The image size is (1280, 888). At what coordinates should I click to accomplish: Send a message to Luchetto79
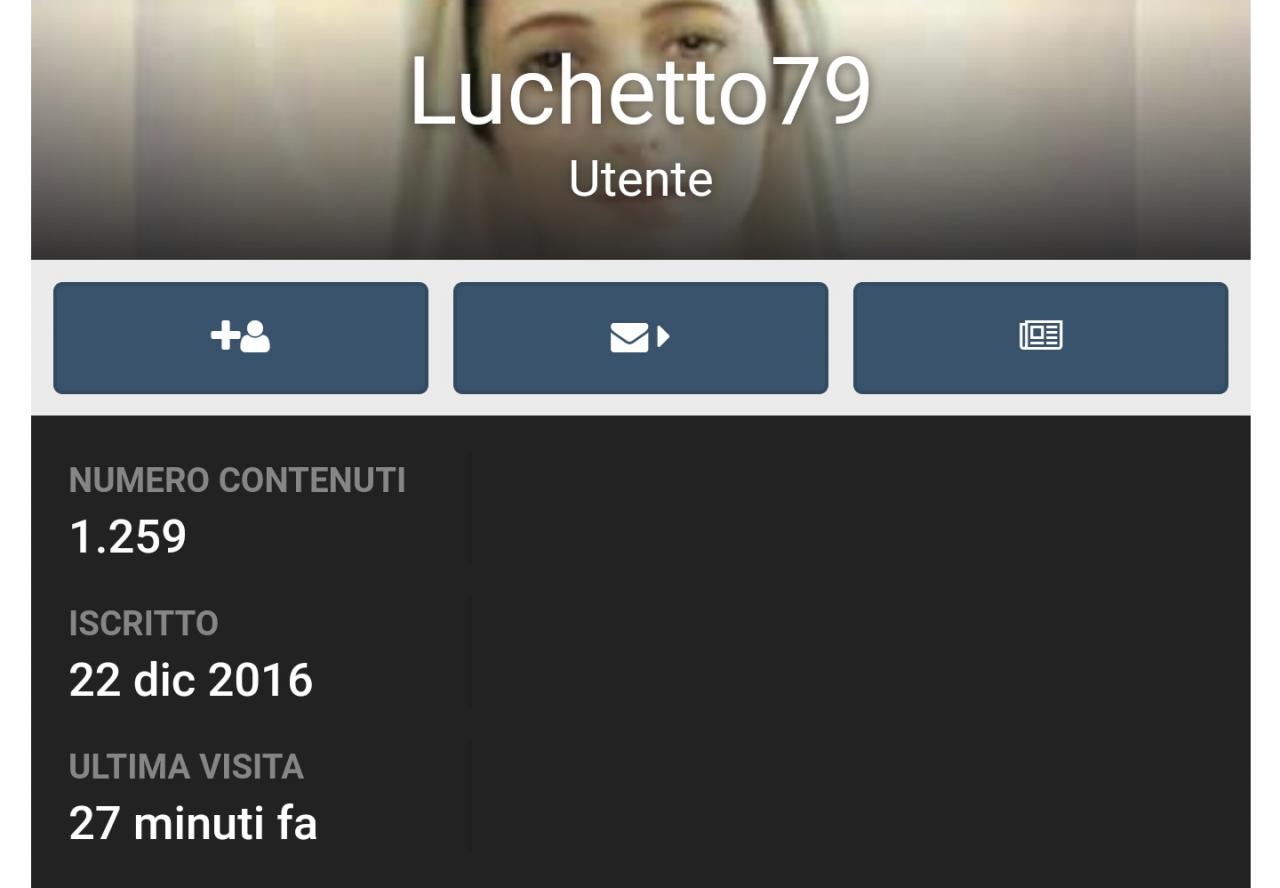[x=640, y=338]
